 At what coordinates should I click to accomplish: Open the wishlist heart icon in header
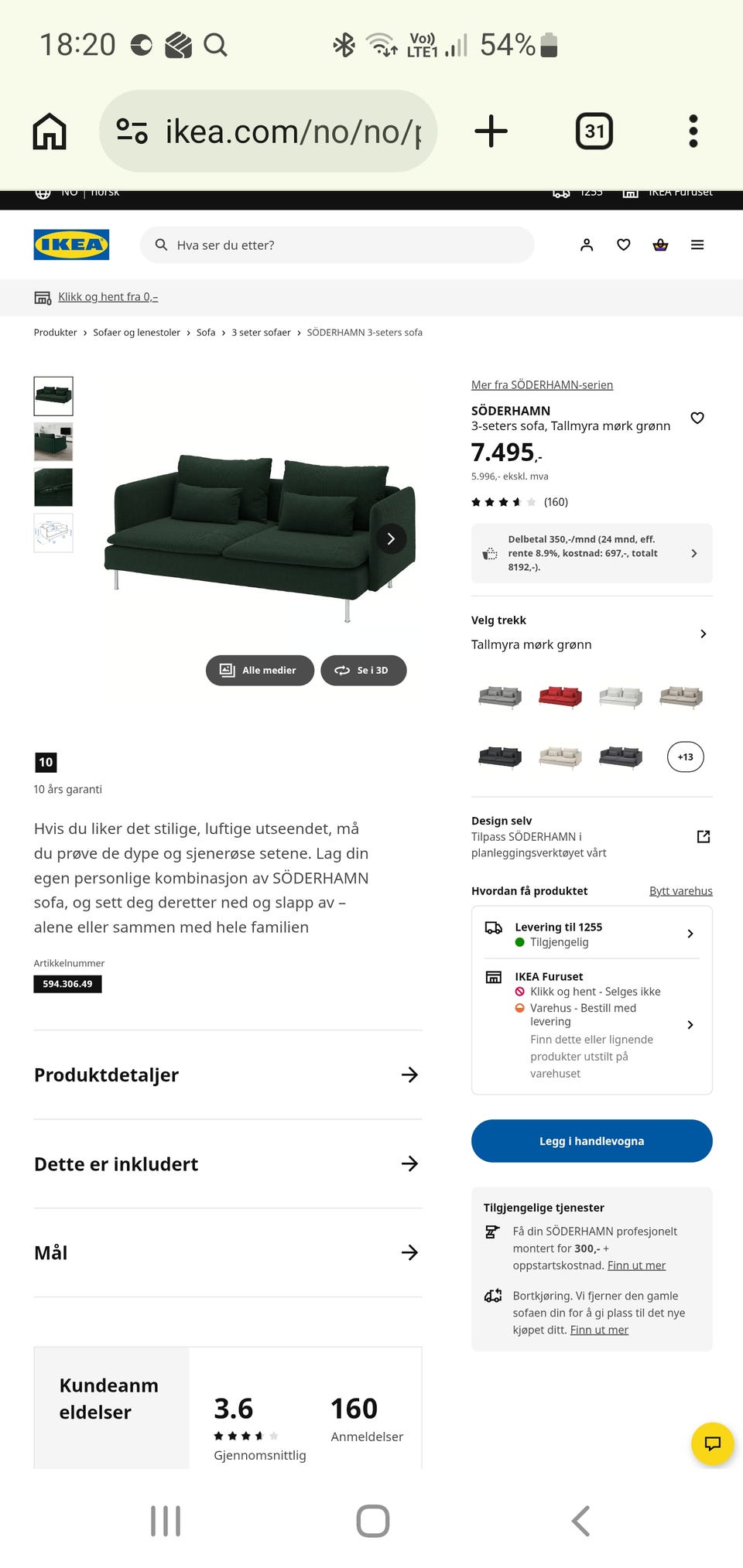pos(623,244)
